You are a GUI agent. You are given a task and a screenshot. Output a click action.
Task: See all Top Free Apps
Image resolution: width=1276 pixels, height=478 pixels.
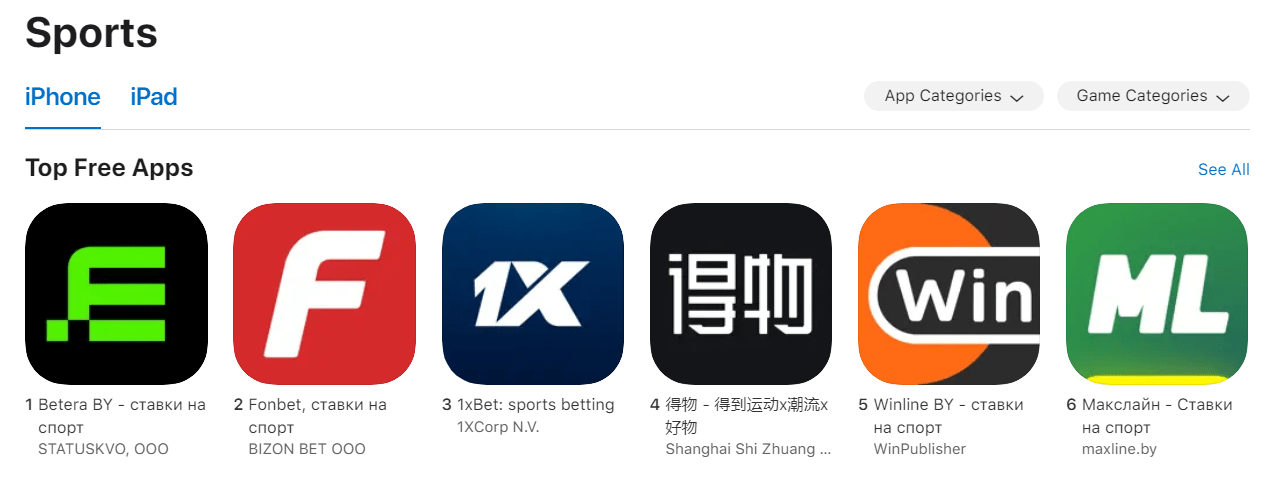tap(1223, 170)
